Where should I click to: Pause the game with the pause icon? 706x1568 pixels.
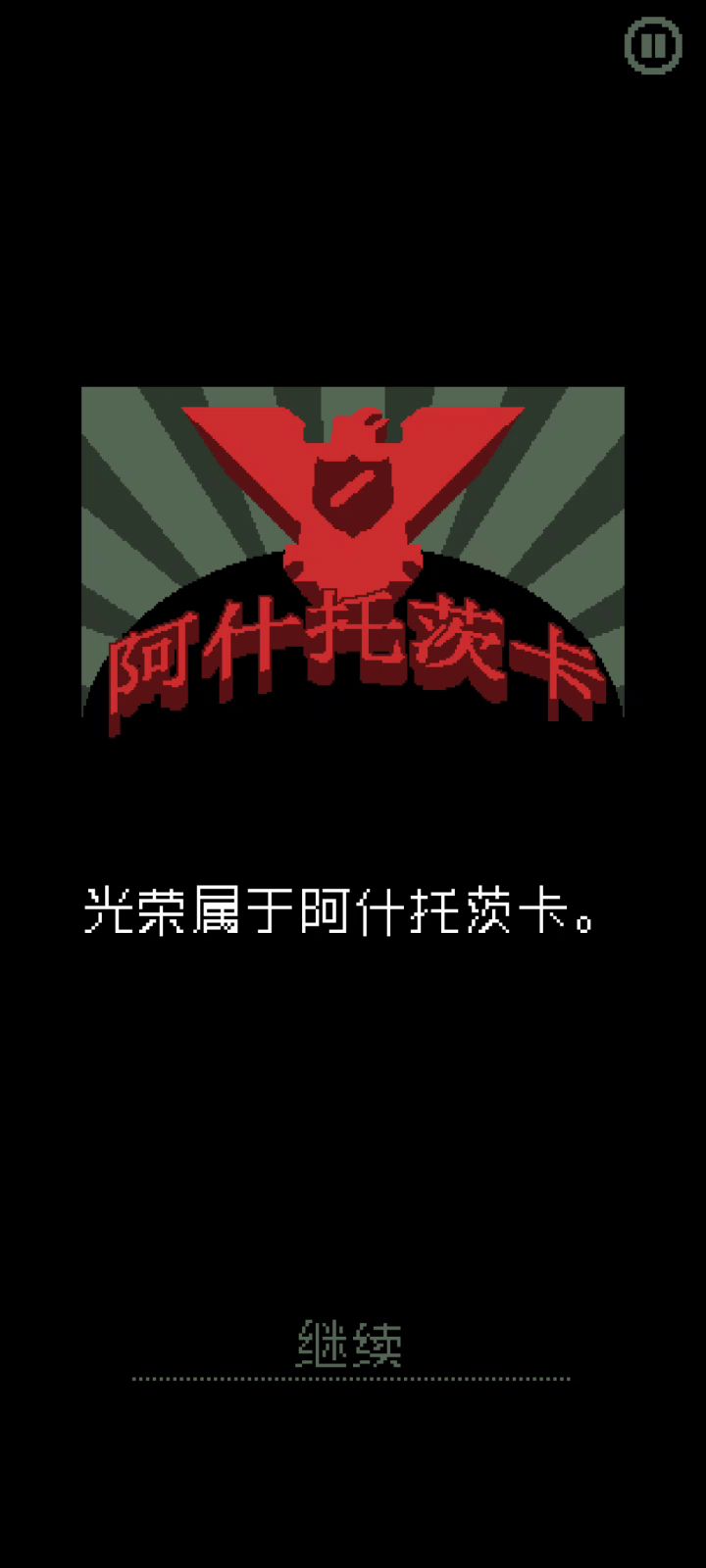coord(653,46)
